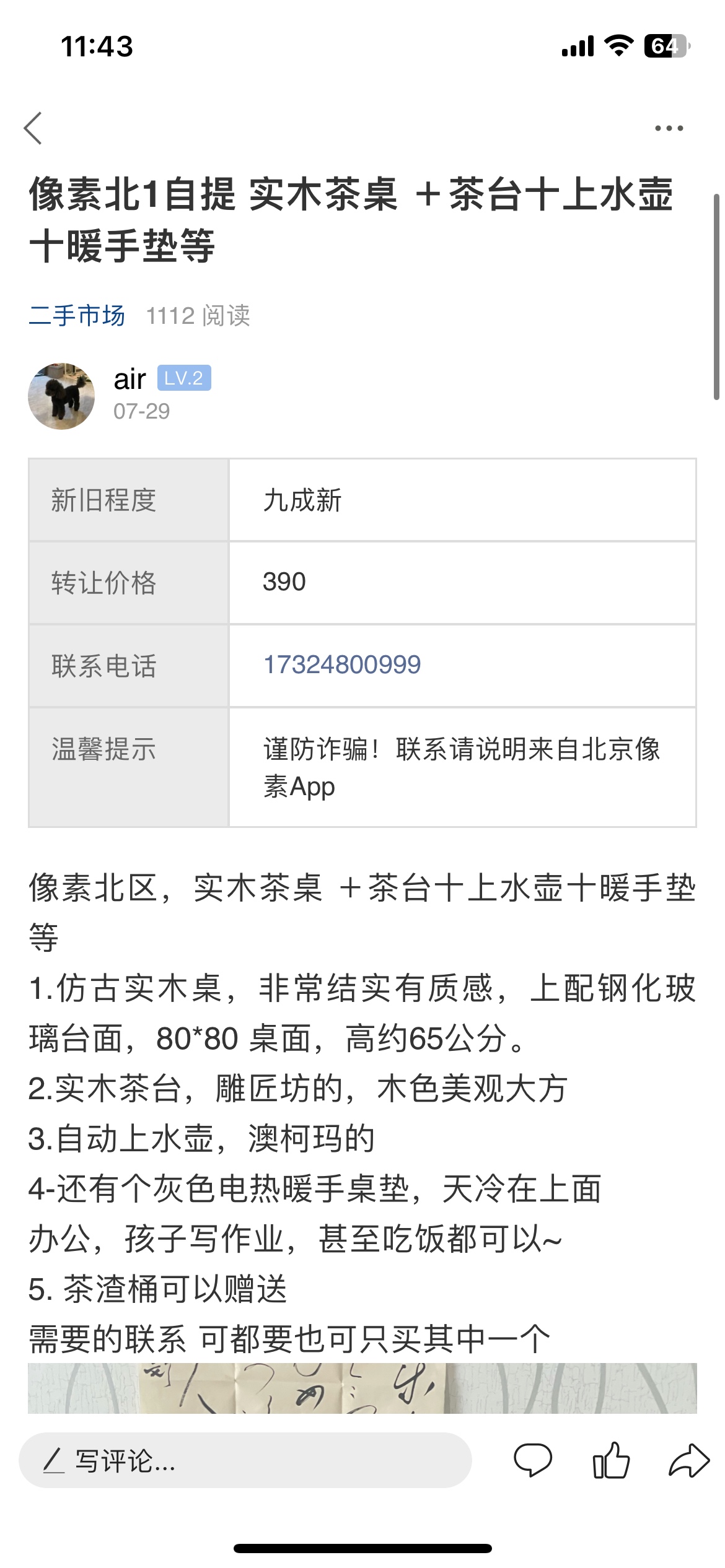Like this post with thumbs-up

[611, 1460]
